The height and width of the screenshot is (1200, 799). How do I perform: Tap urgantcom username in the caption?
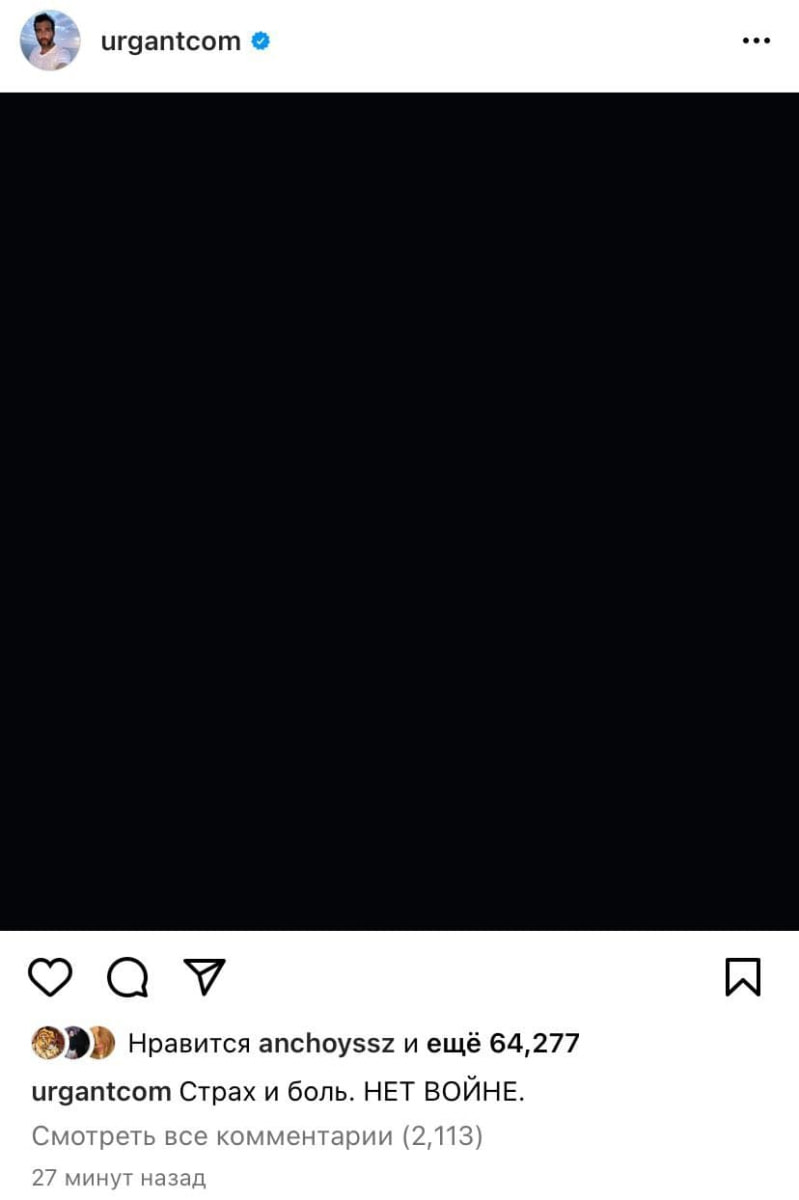point(101,1092)
